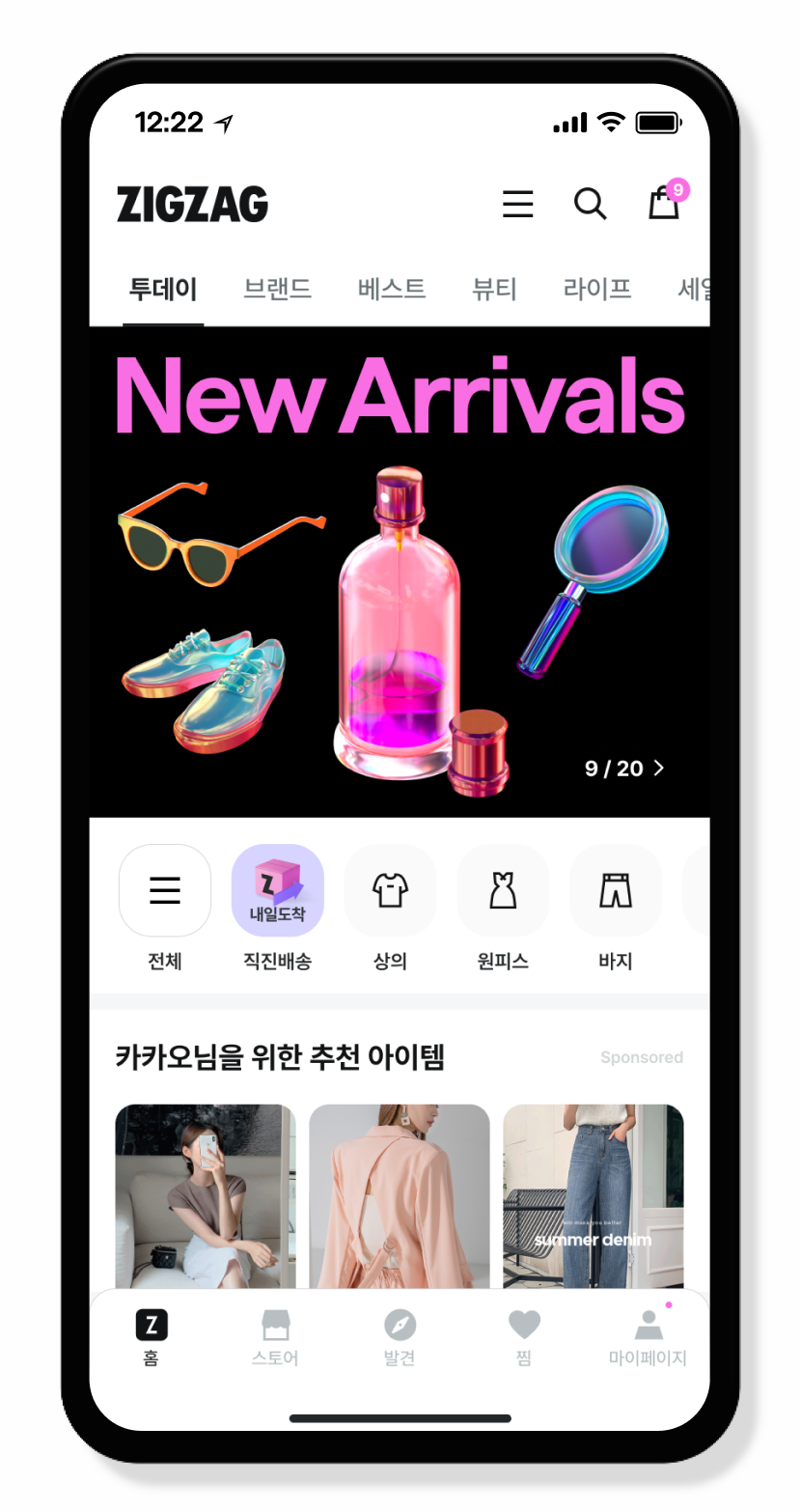Select the 상의 category
The height and width of the screenshot is (1512, 801).
click(x=390, y=891)
